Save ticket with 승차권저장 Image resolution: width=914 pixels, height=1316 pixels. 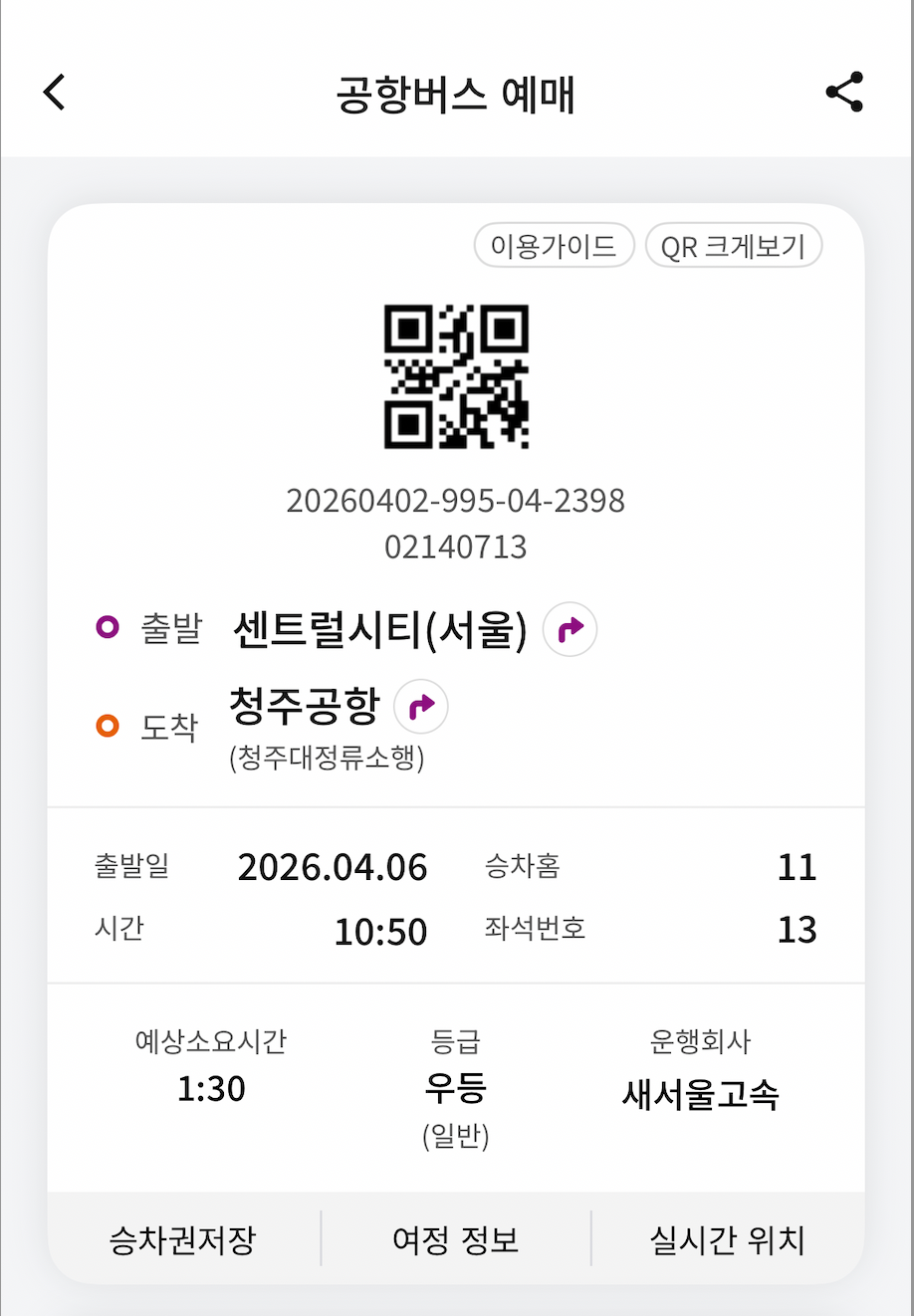[183, 1240]
